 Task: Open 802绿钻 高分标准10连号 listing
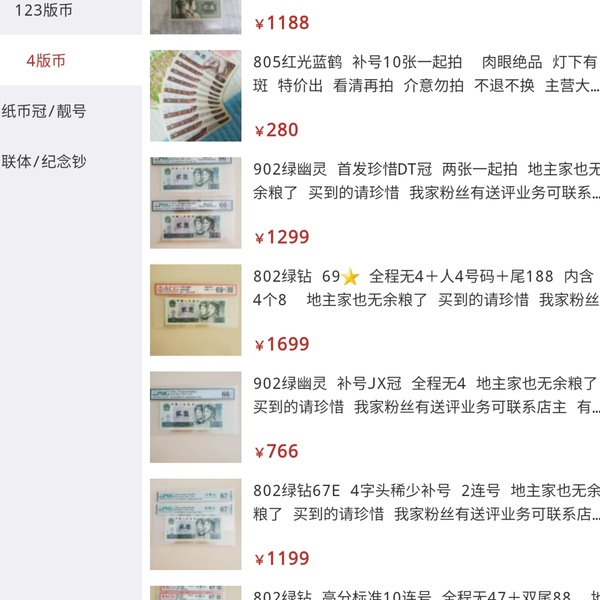coord(424,594)
